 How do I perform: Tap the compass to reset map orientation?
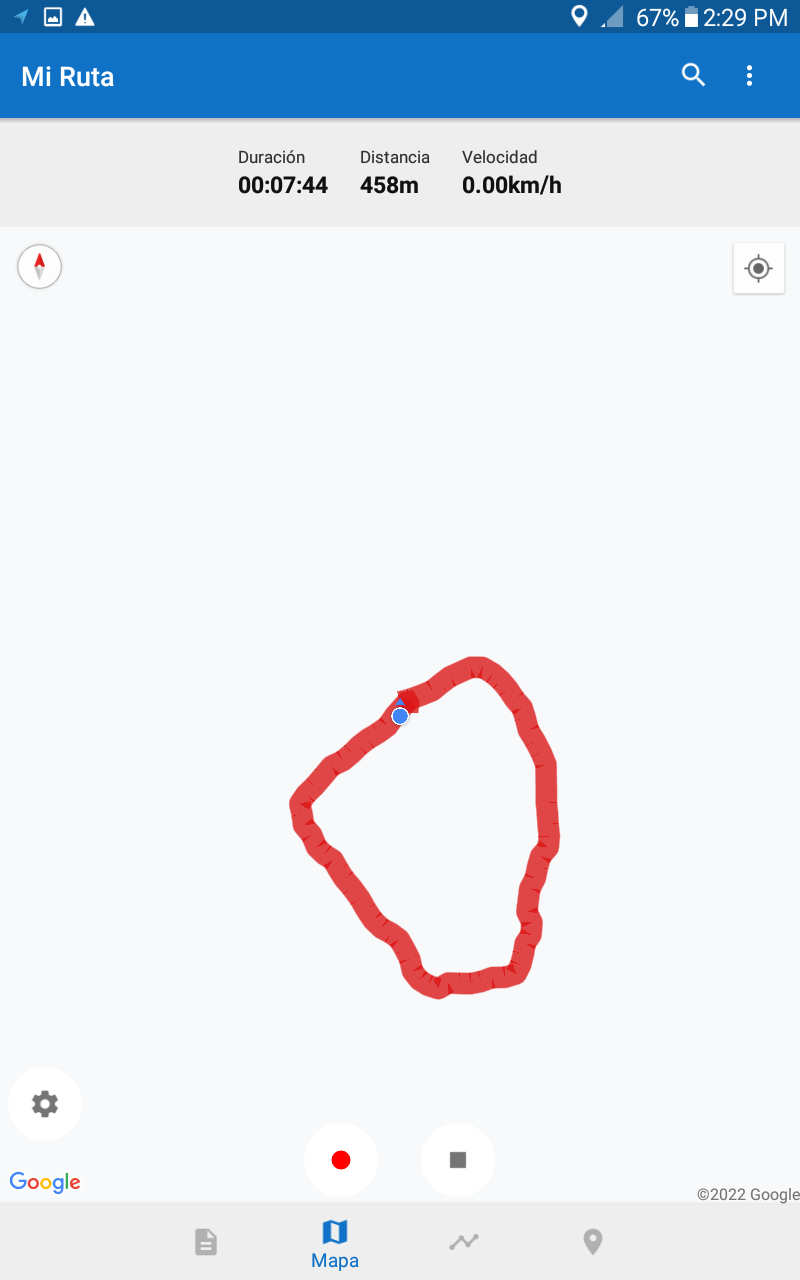click(40, 267)
